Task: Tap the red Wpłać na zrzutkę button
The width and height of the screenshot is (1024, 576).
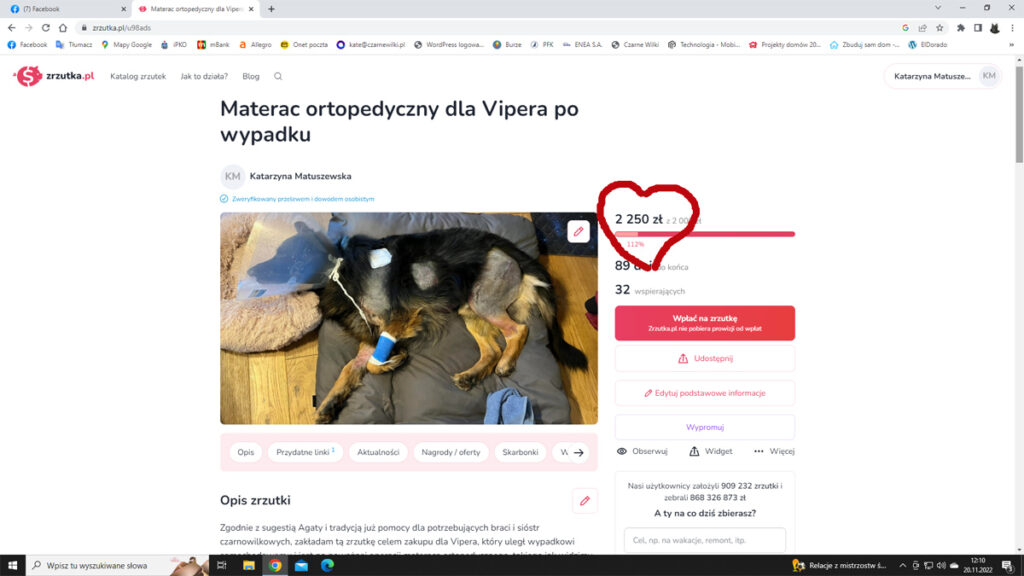Action: [705, 323]
